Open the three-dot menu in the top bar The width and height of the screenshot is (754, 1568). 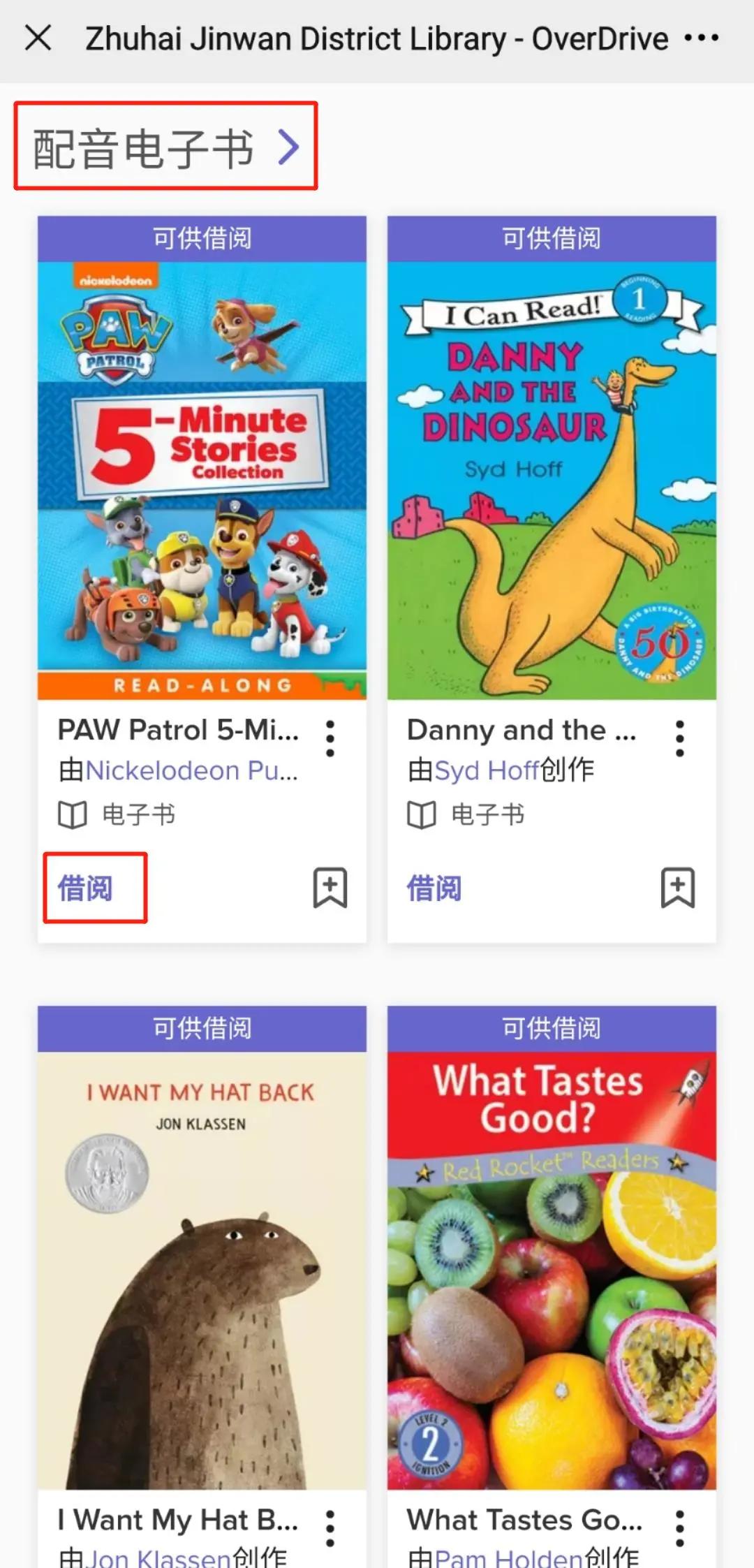tap(702, 38)
